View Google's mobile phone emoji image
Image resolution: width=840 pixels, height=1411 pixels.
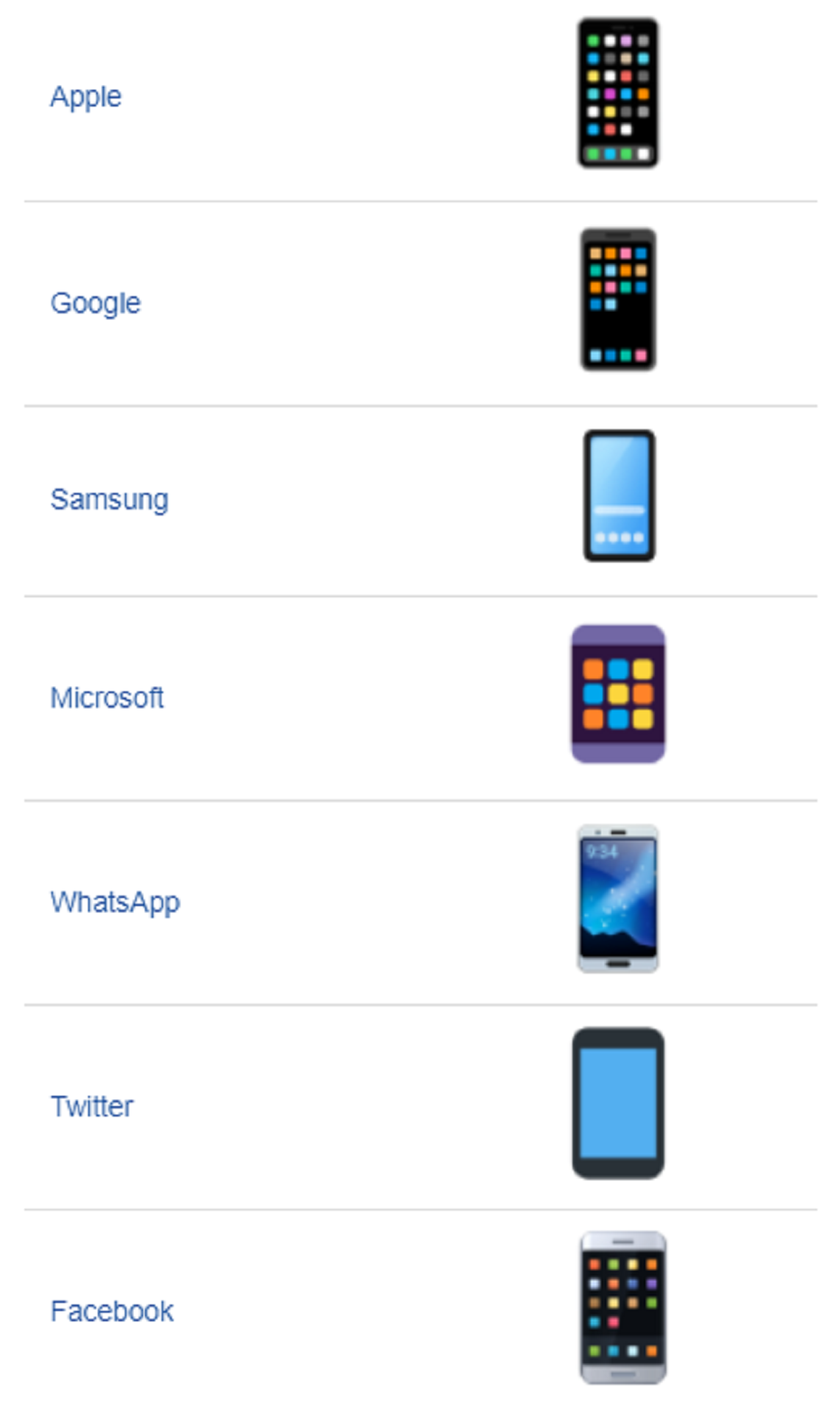tap(618, 300)
